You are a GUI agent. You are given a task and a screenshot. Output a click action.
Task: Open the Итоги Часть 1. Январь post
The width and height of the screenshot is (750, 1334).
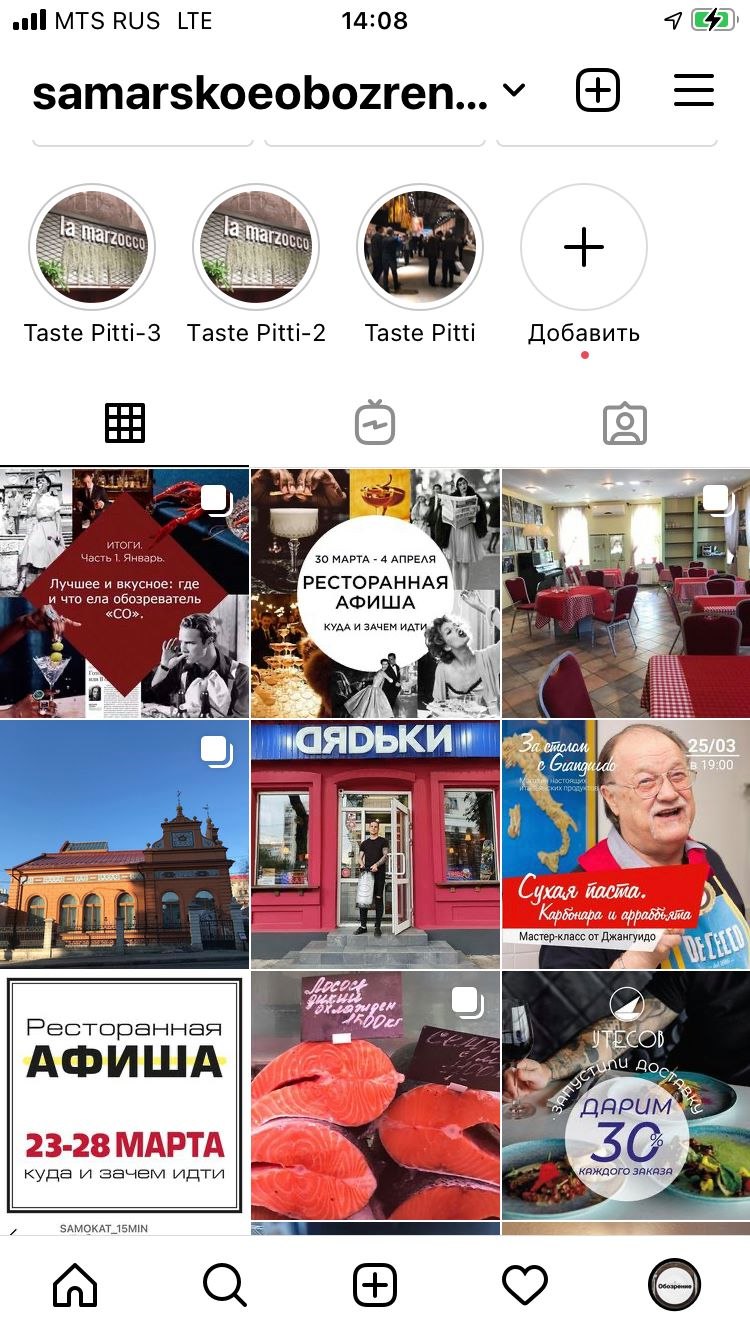point(124,593)
